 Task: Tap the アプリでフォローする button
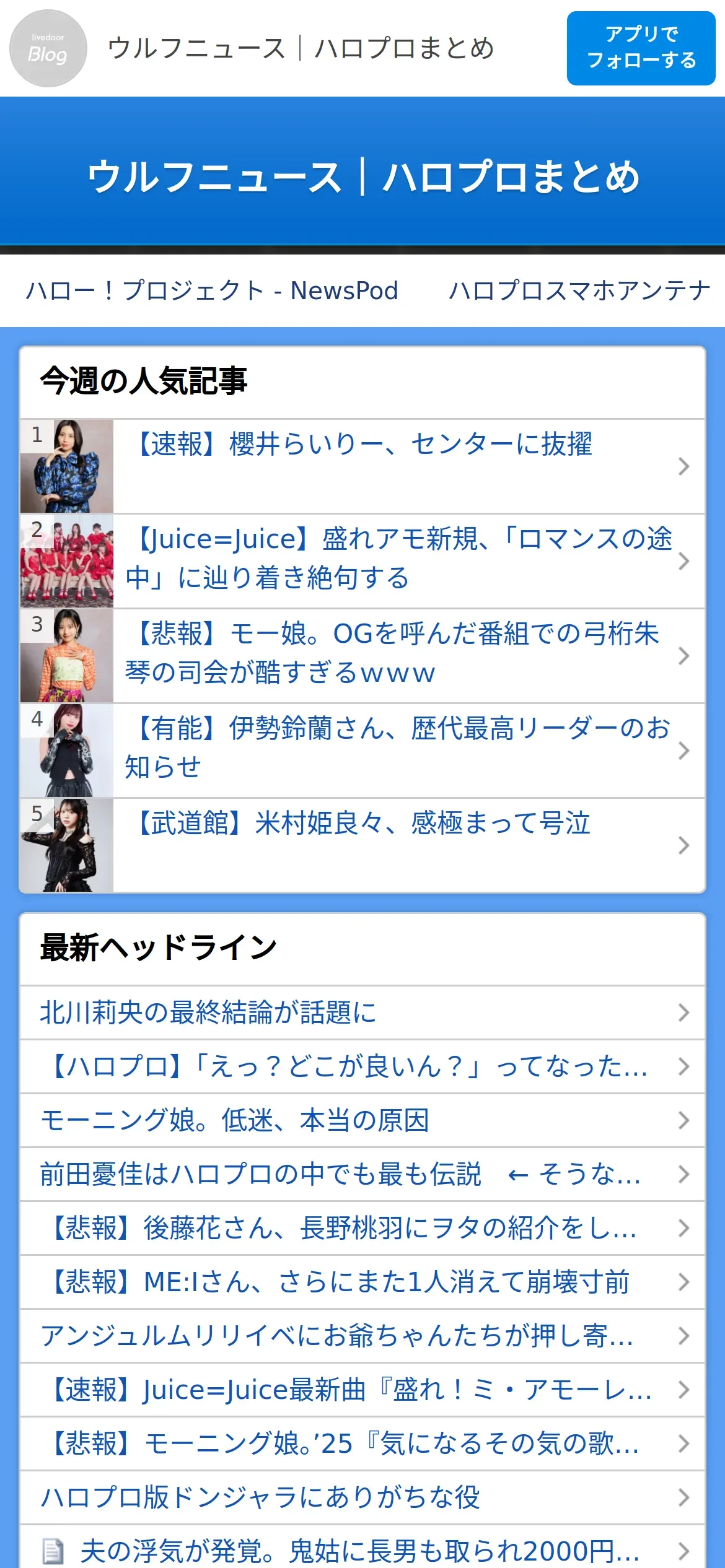[x=641, y=48]
